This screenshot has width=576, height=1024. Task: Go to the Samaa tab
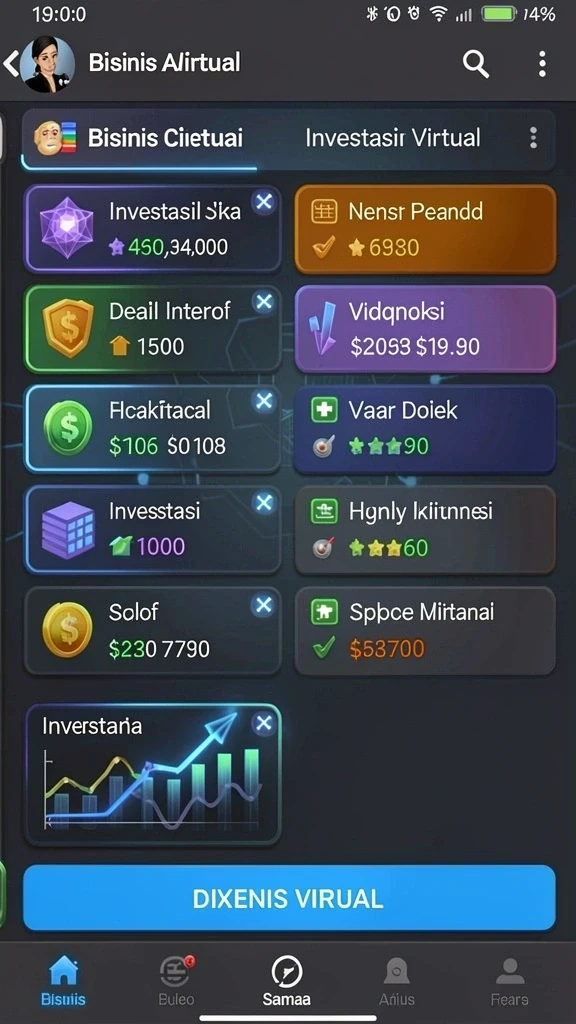coord(287,980)
